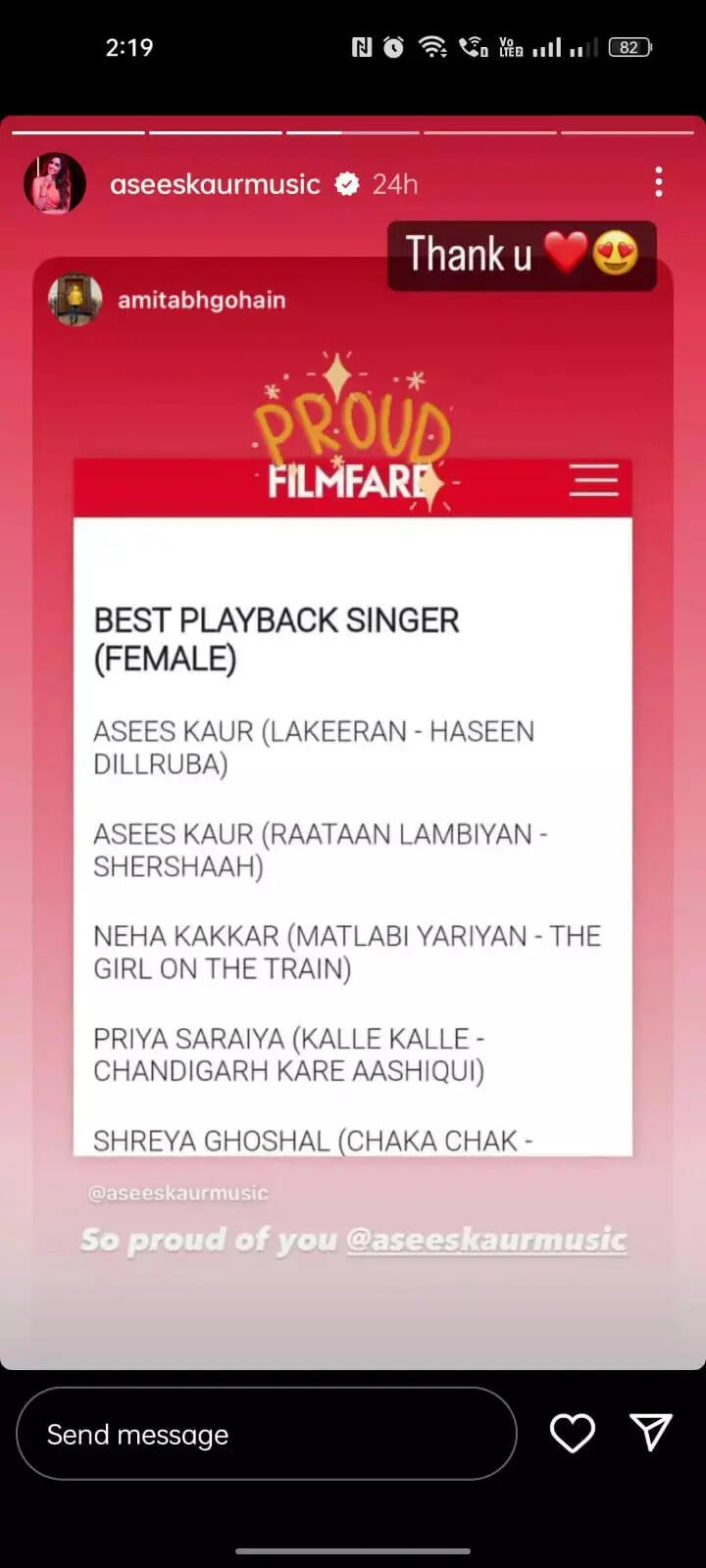Open the aseeskaurmusic username
This screenshot has width=706, height=1568.
click(215, 184)
